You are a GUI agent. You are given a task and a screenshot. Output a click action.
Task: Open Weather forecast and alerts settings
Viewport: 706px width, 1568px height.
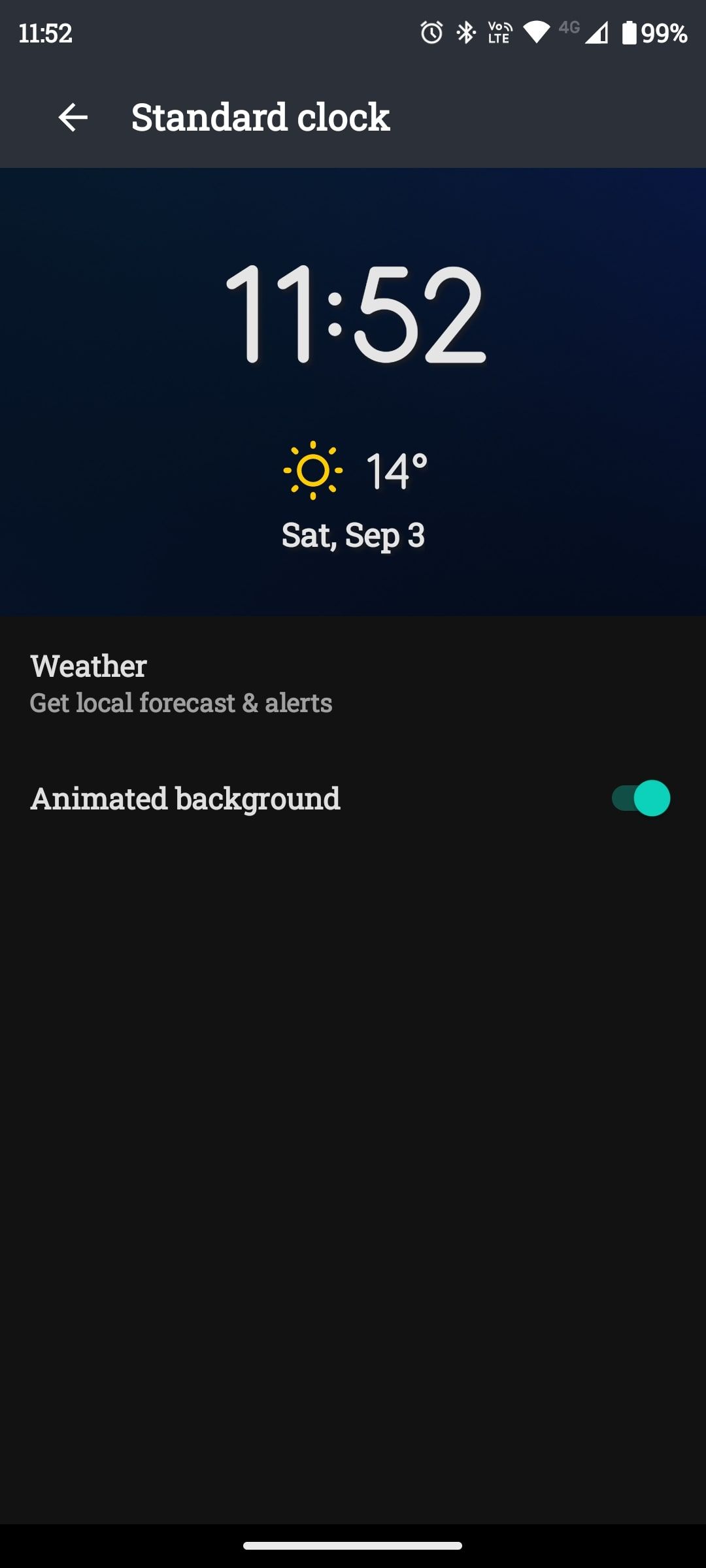coord(181,684)
